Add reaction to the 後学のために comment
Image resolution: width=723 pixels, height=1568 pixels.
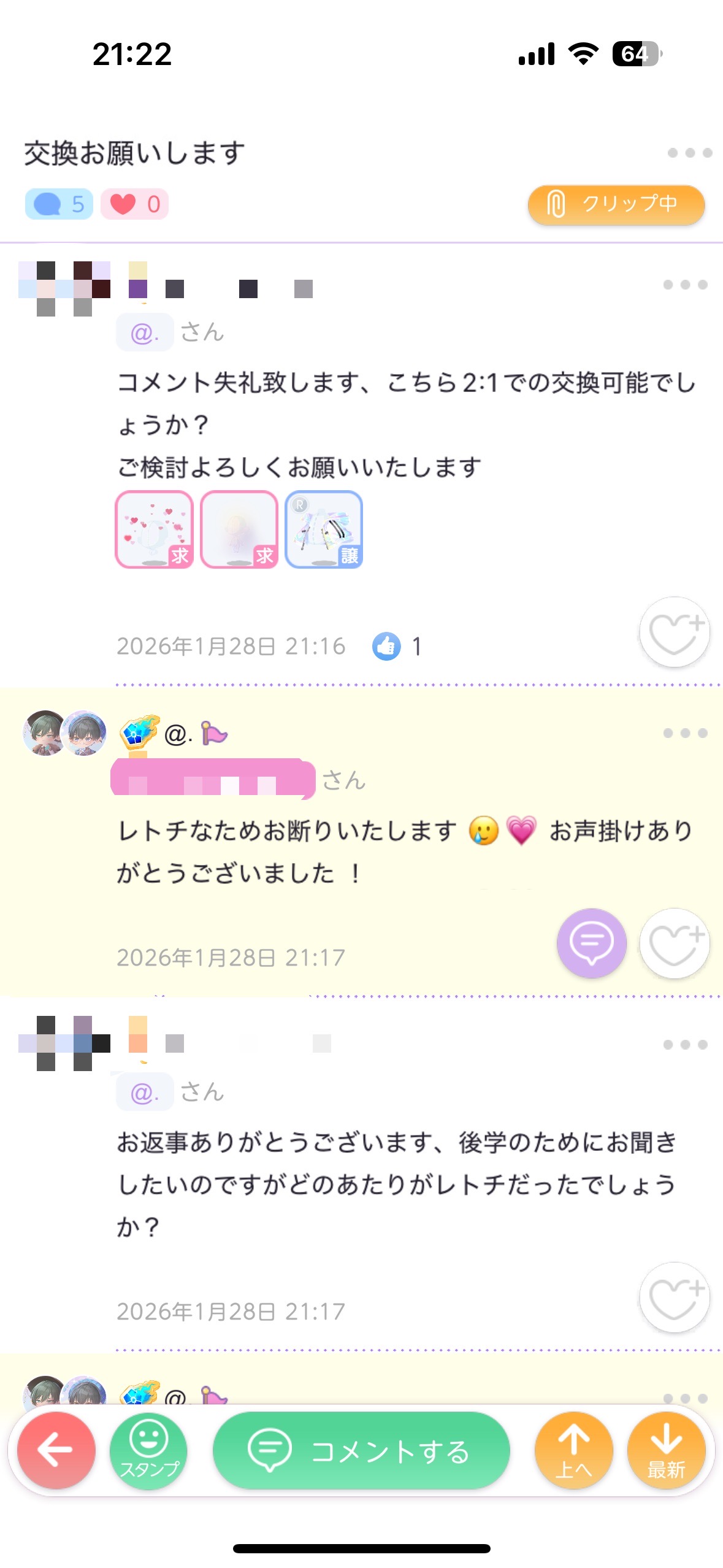pos(674,1297)
